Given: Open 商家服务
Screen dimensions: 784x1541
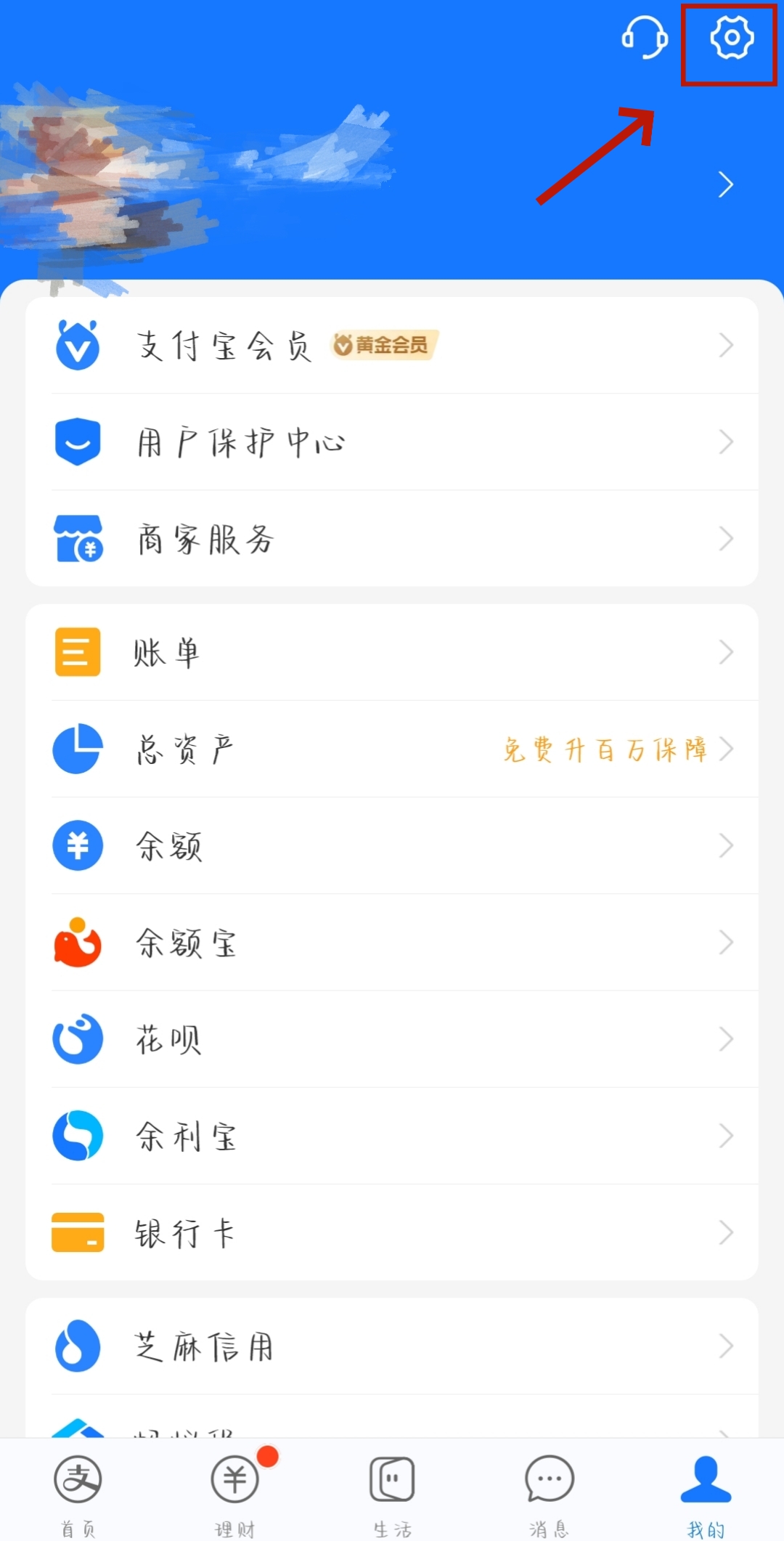Looking at the screenshot, I should click(x=392, y=539).
